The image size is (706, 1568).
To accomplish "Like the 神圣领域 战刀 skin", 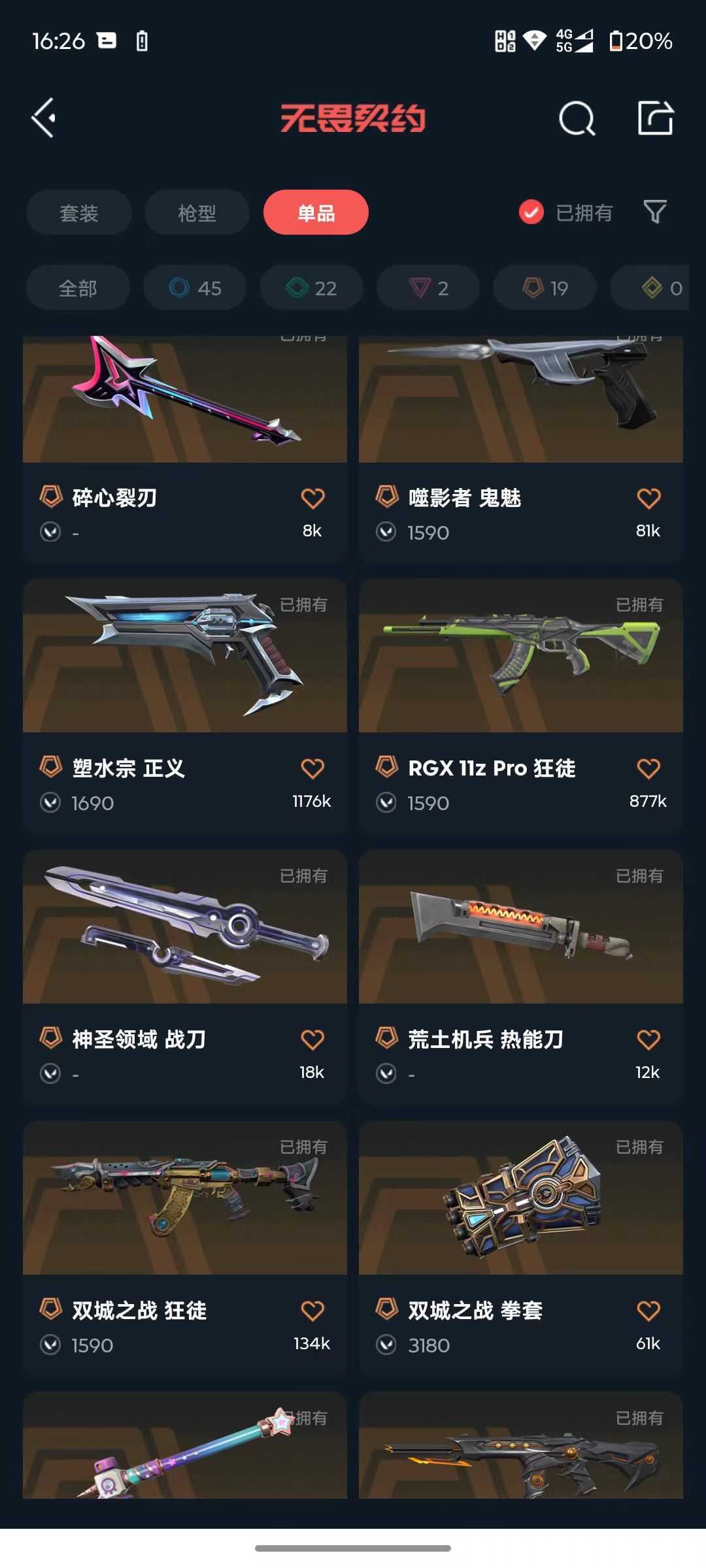I will (312, 1039).
